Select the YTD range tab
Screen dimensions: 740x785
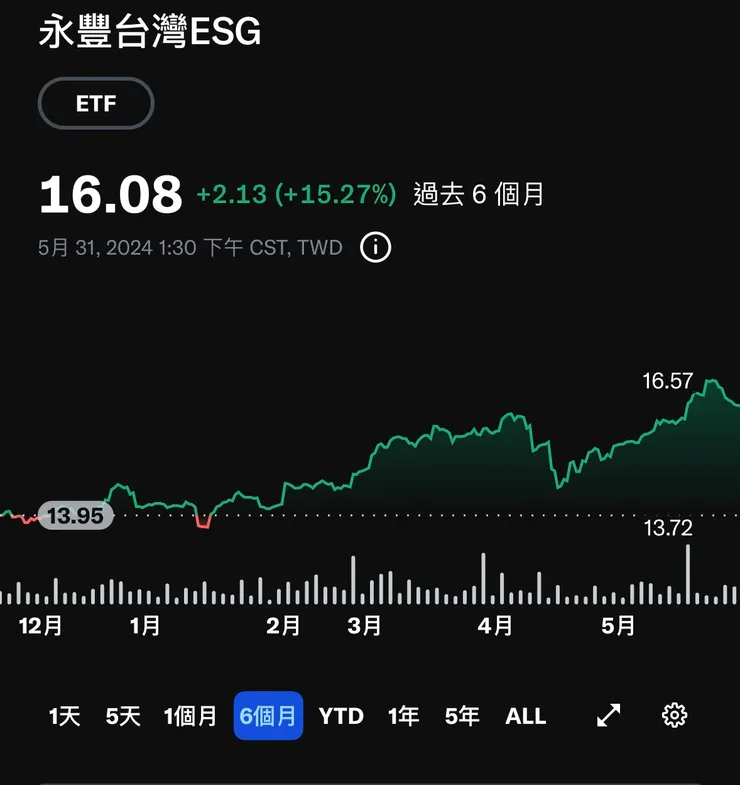pyautogui.click(x=340, y=717)
